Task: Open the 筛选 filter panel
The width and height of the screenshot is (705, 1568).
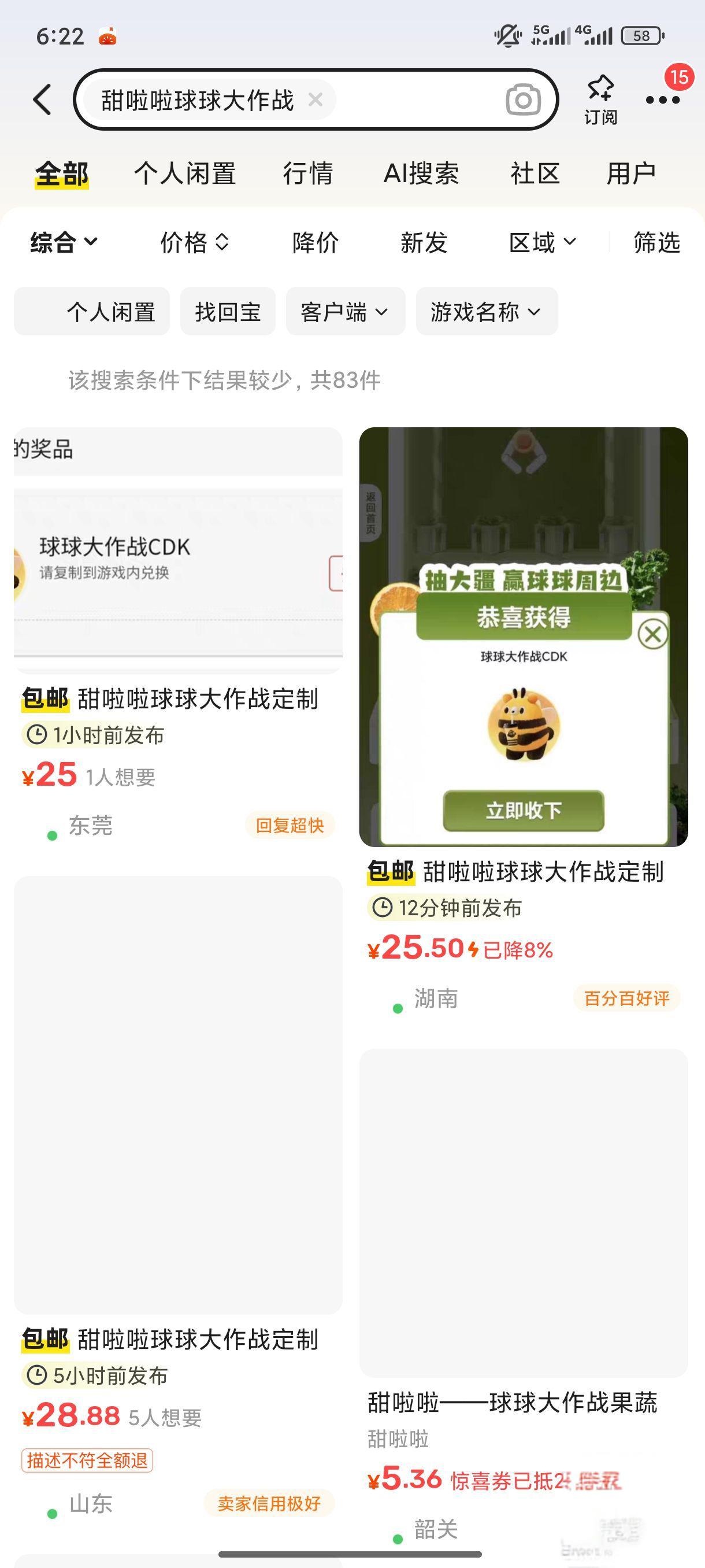Action: click(656, 242)
